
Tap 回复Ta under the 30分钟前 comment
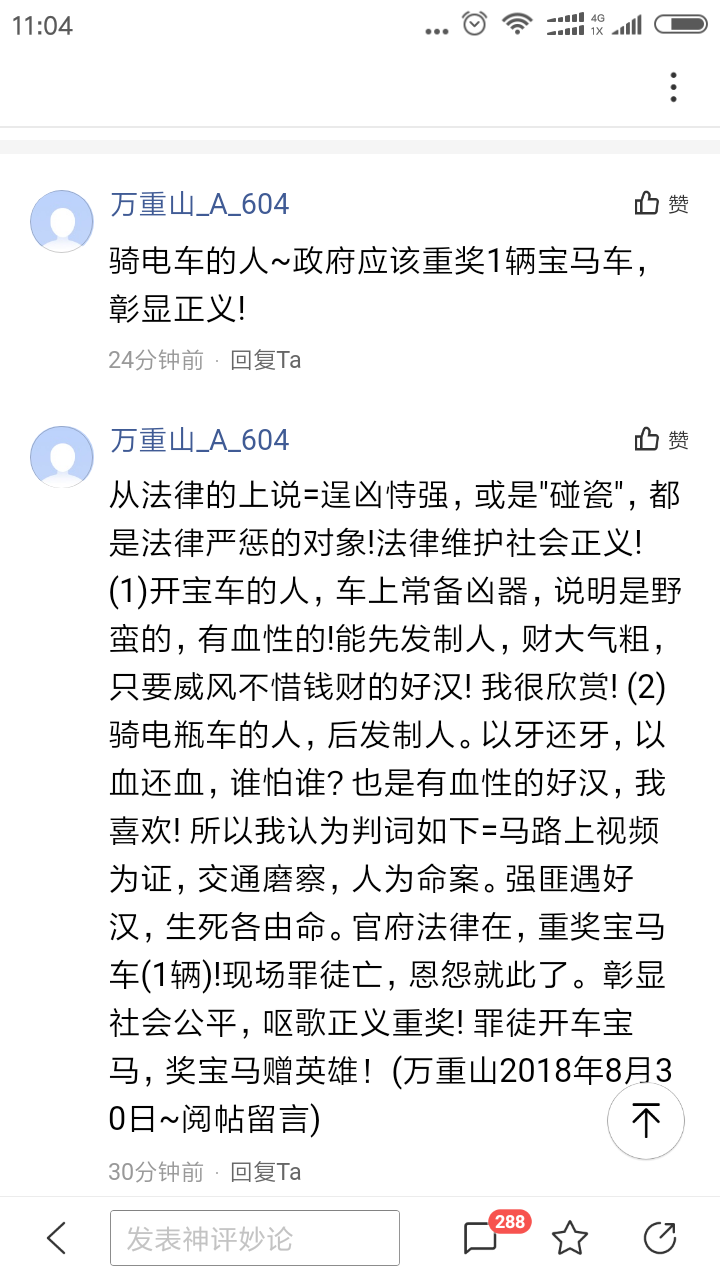click(265, 1171)
